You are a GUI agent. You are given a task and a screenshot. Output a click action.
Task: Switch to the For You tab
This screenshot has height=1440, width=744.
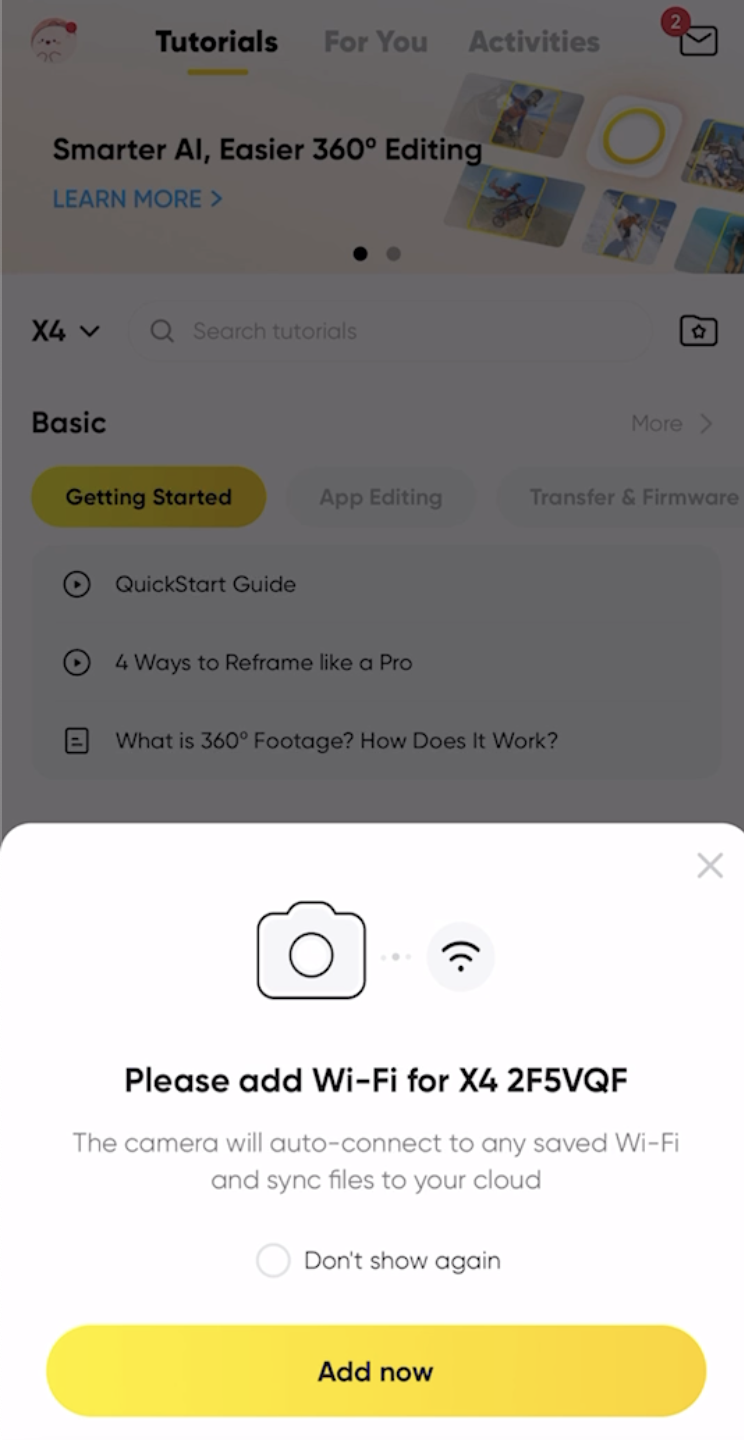tap(375, 42)
